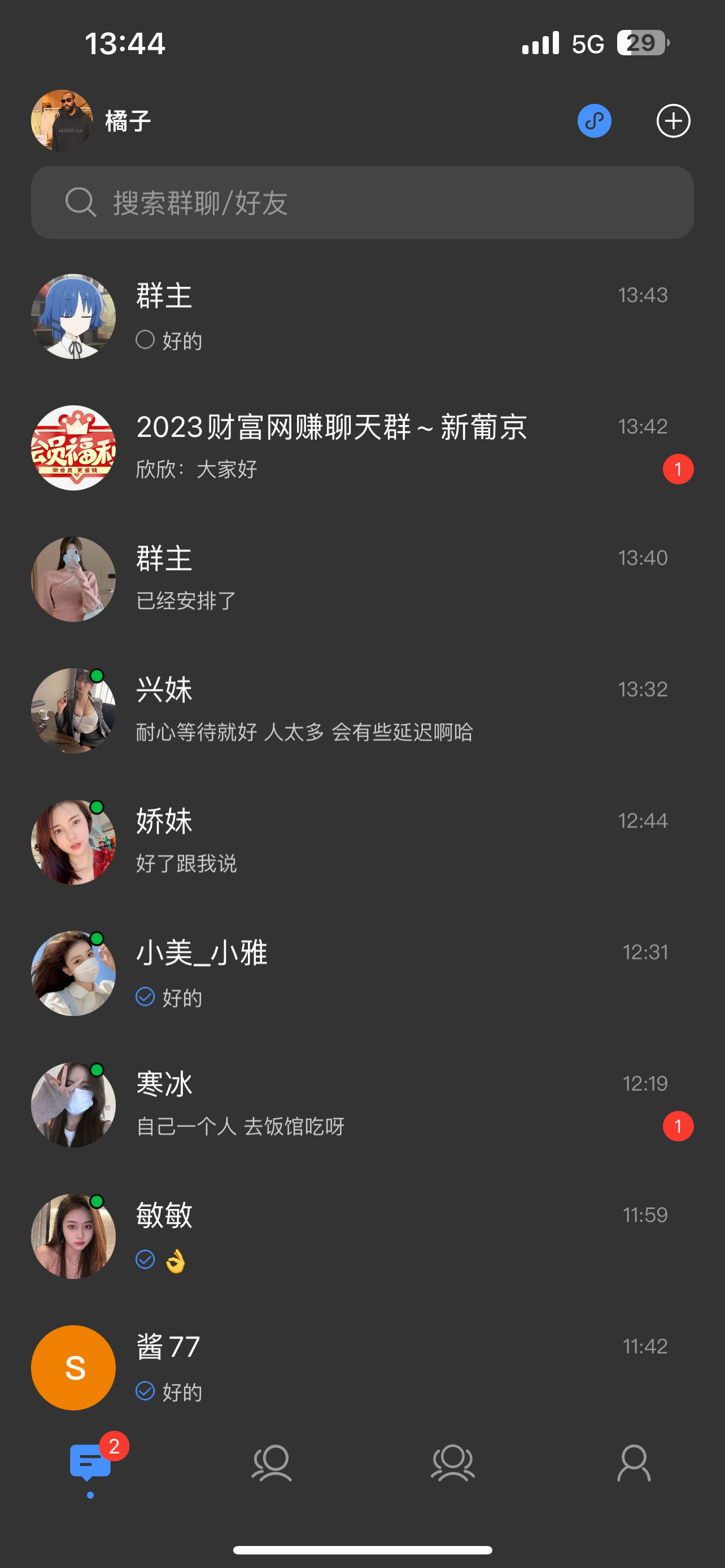Open the chat with 娇妹
725x1568 pixels.
(x=362, y=843)
